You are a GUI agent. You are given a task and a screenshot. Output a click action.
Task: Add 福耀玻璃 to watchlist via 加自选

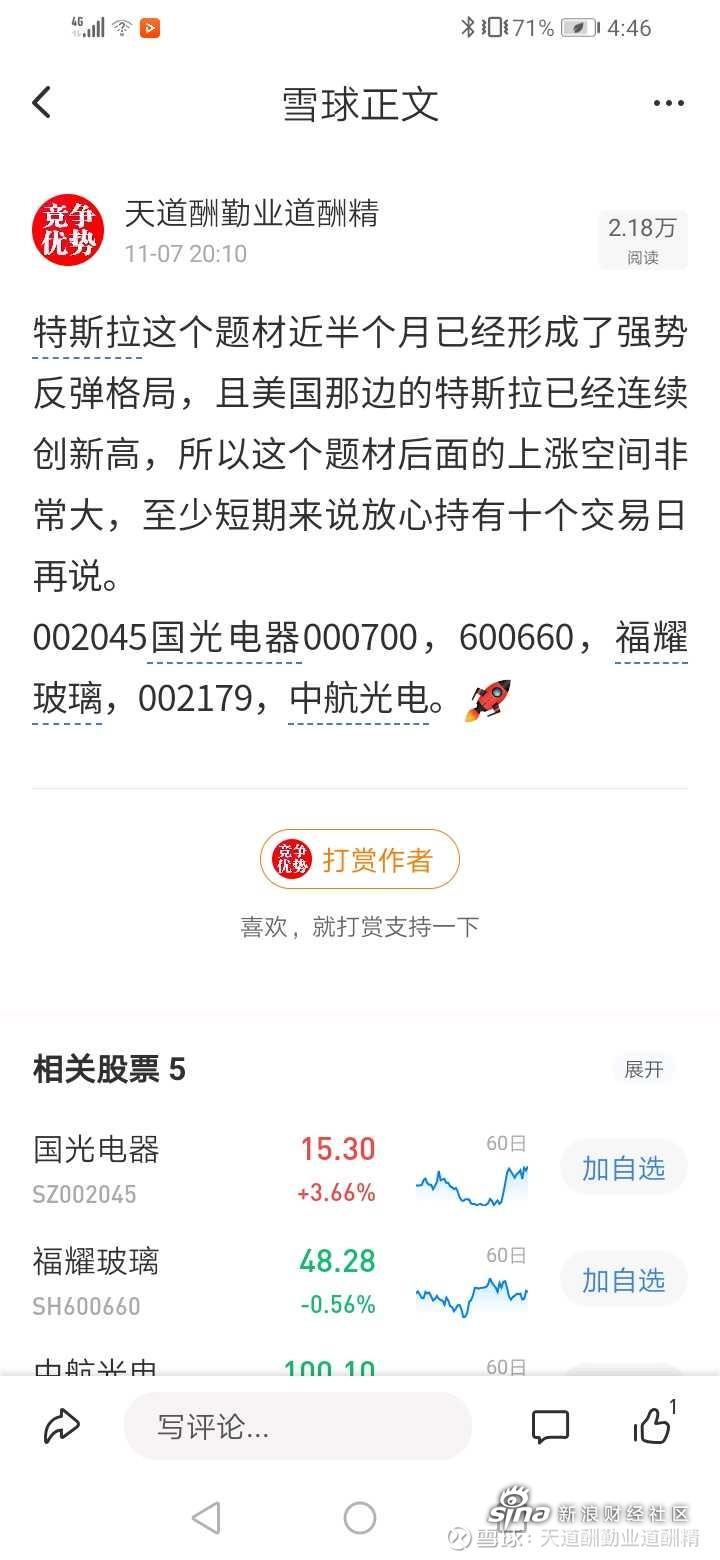623,1280
